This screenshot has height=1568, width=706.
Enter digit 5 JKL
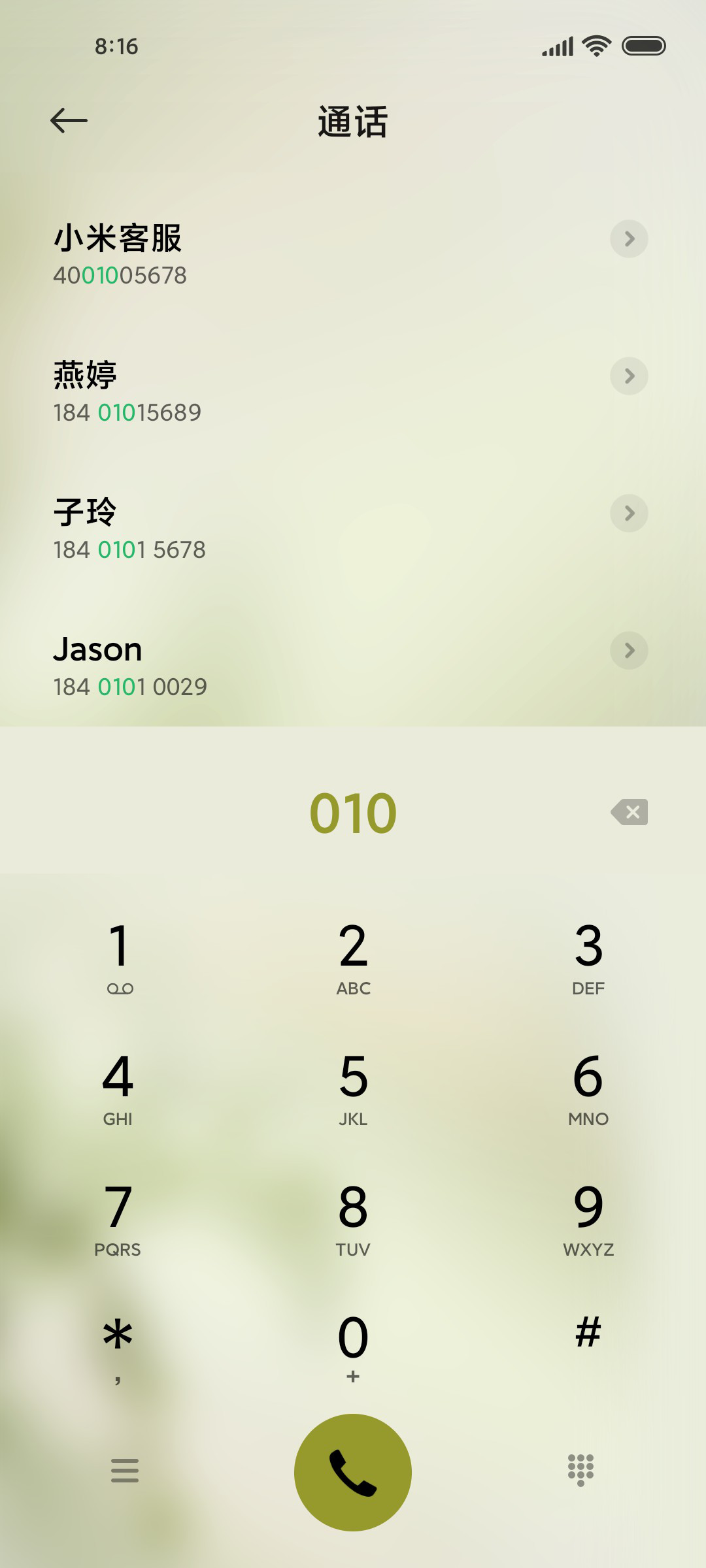click(353, 1088)
